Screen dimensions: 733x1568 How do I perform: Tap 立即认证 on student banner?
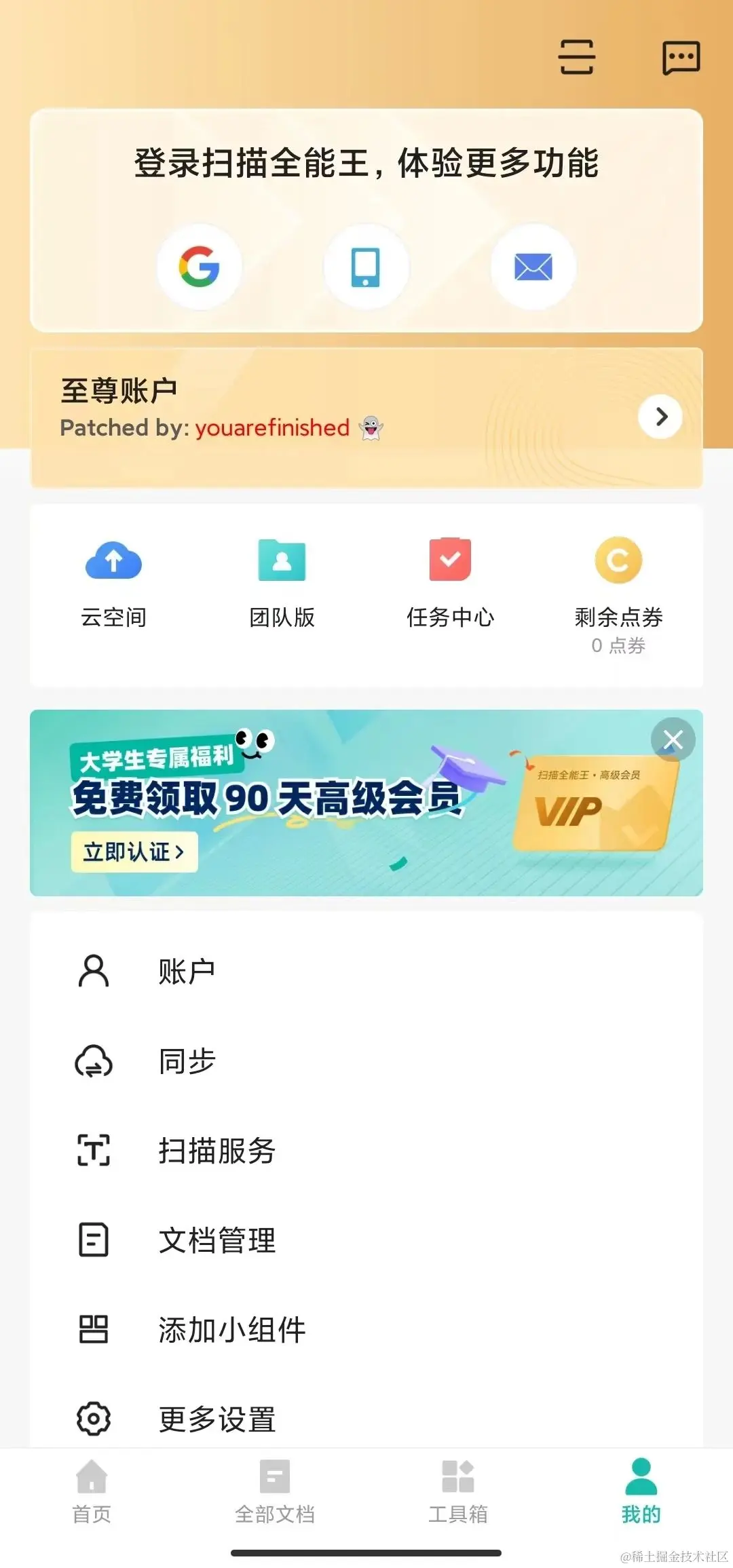coord(134,852)
